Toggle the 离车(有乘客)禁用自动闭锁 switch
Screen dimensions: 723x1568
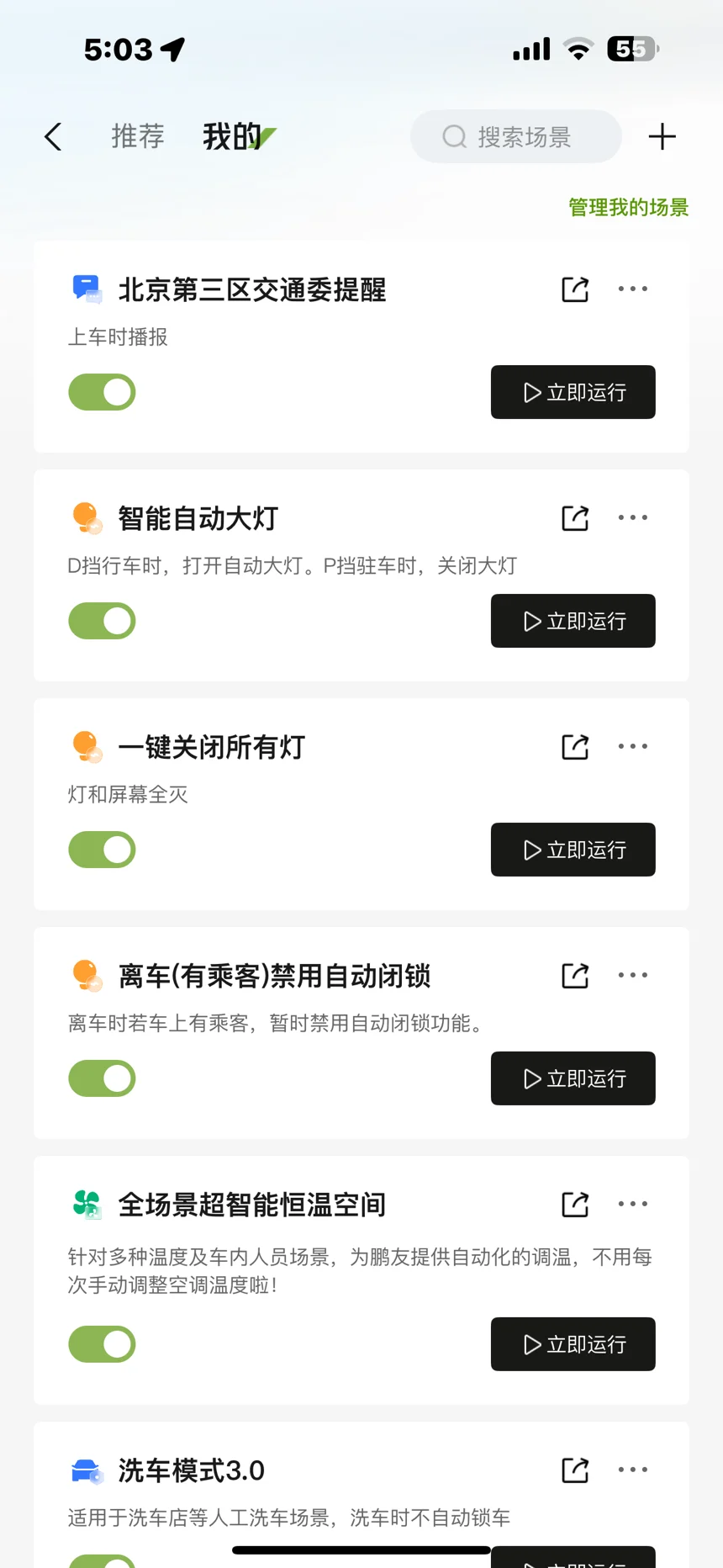click(102, 1078)
